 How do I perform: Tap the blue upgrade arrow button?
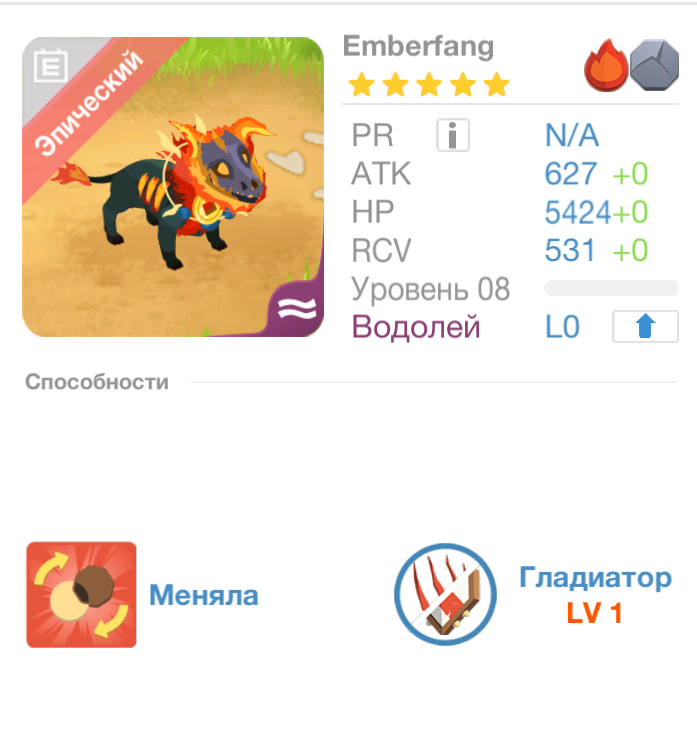[x=644, y=327]
